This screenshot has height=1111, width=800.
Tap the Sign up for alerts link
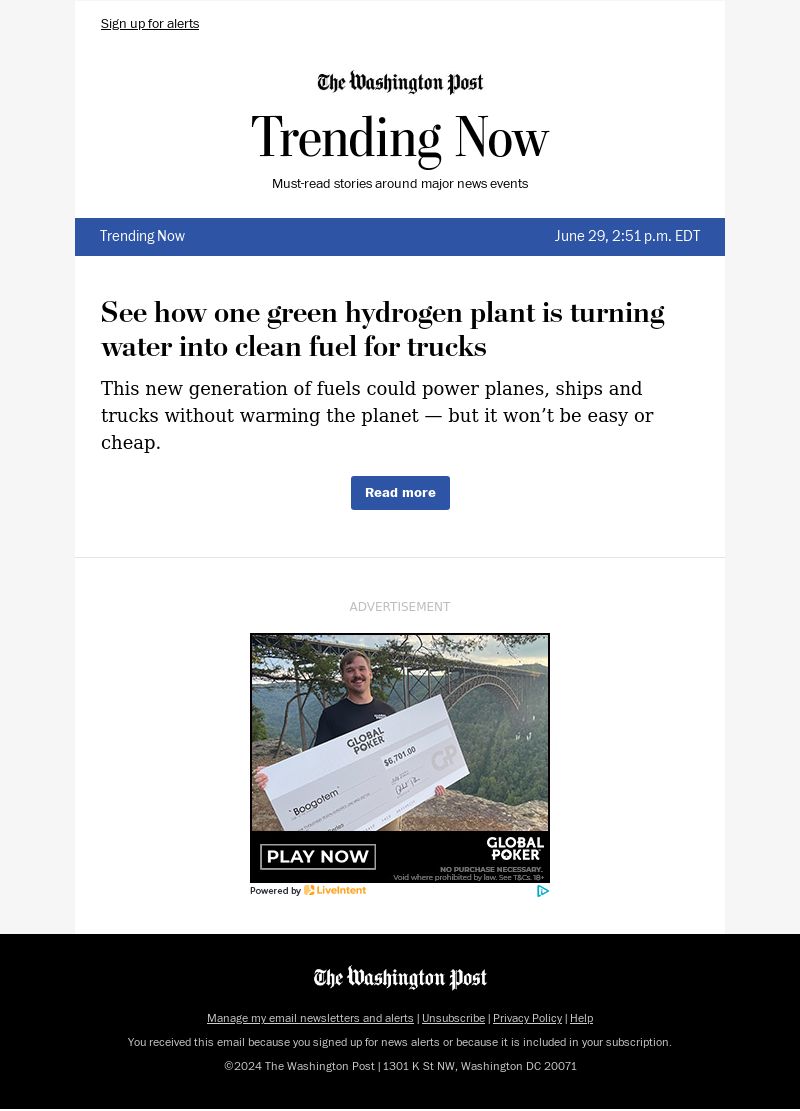point(149,24)
